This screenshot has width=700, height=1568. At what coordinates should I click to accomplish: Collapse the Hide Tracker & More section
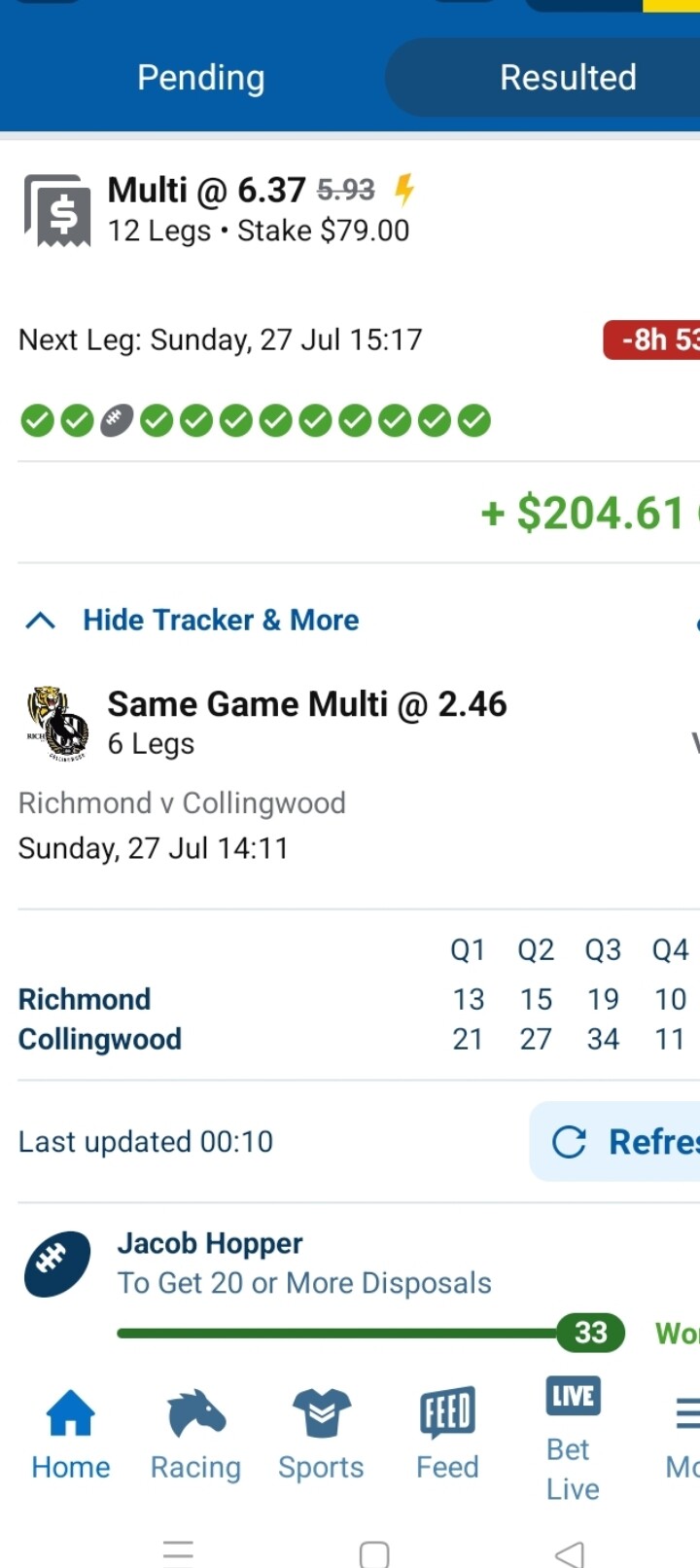(192, 621)
